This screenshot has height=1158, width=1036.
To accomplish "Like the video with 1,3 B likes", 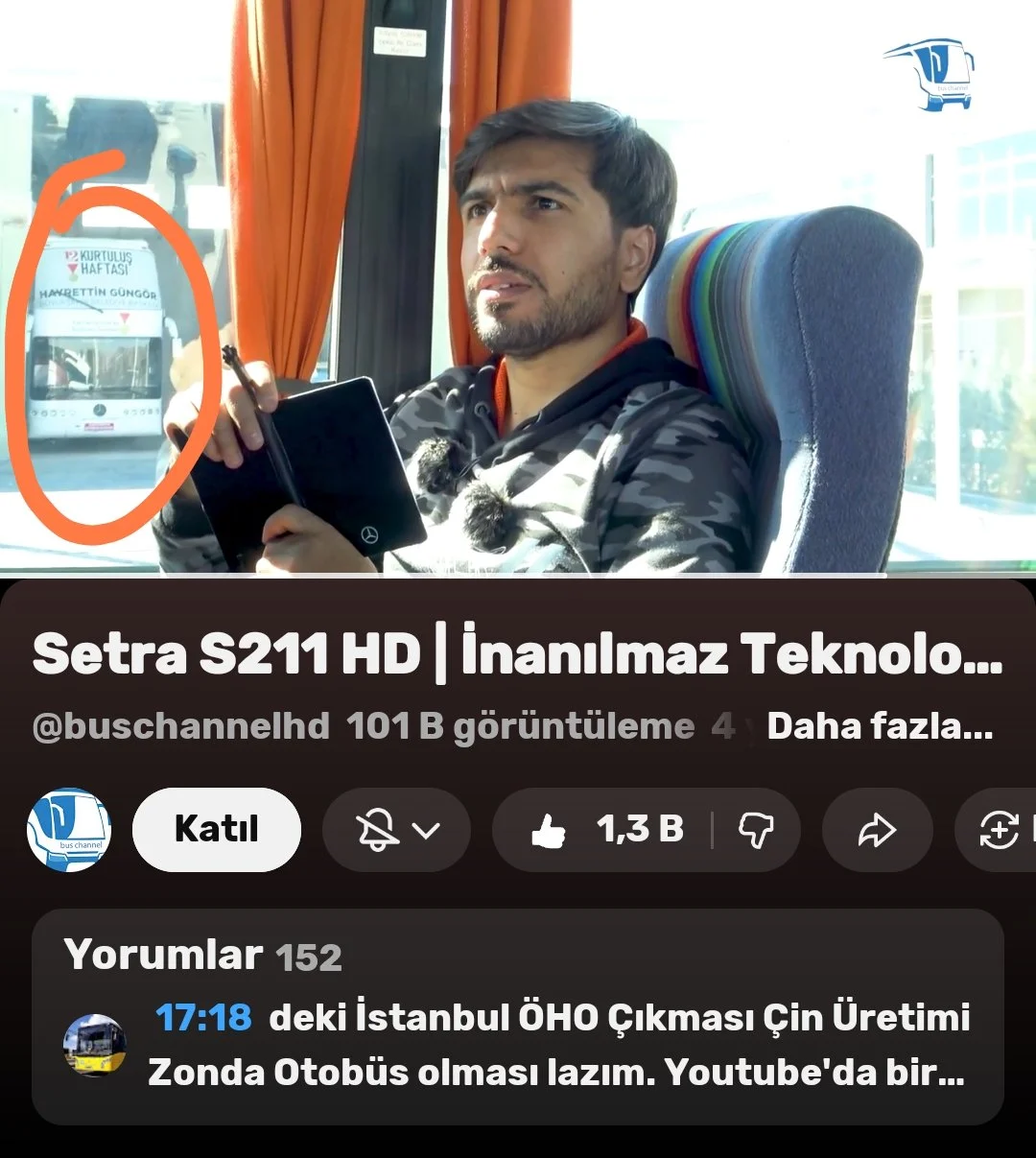I will [604, 830].
